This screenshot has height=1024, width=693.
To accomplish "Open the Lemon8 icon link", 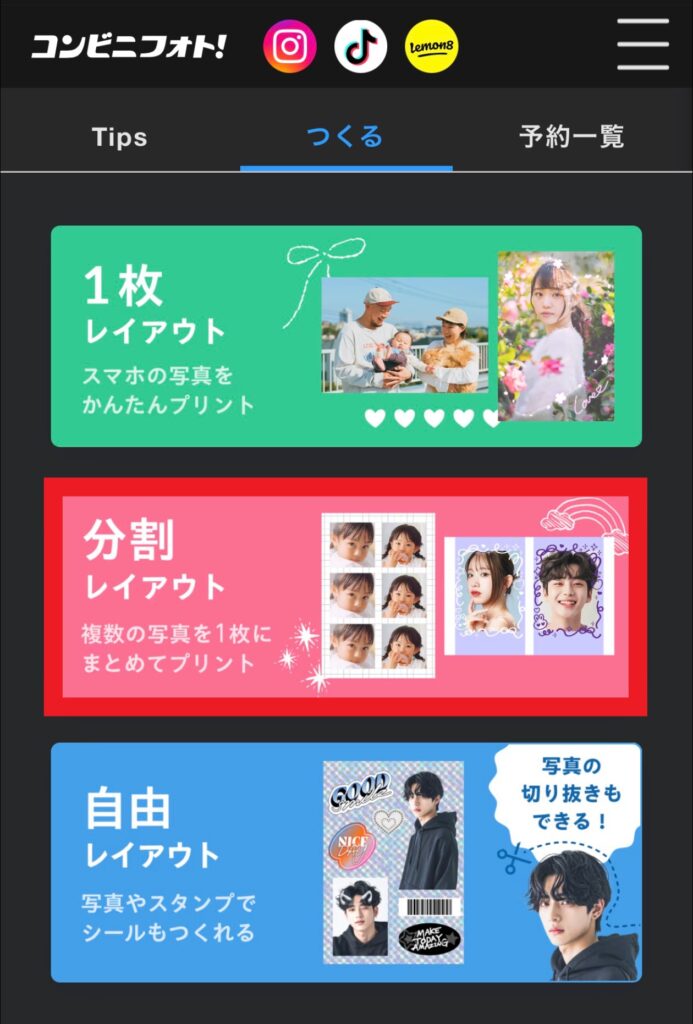I will point(432,46).
